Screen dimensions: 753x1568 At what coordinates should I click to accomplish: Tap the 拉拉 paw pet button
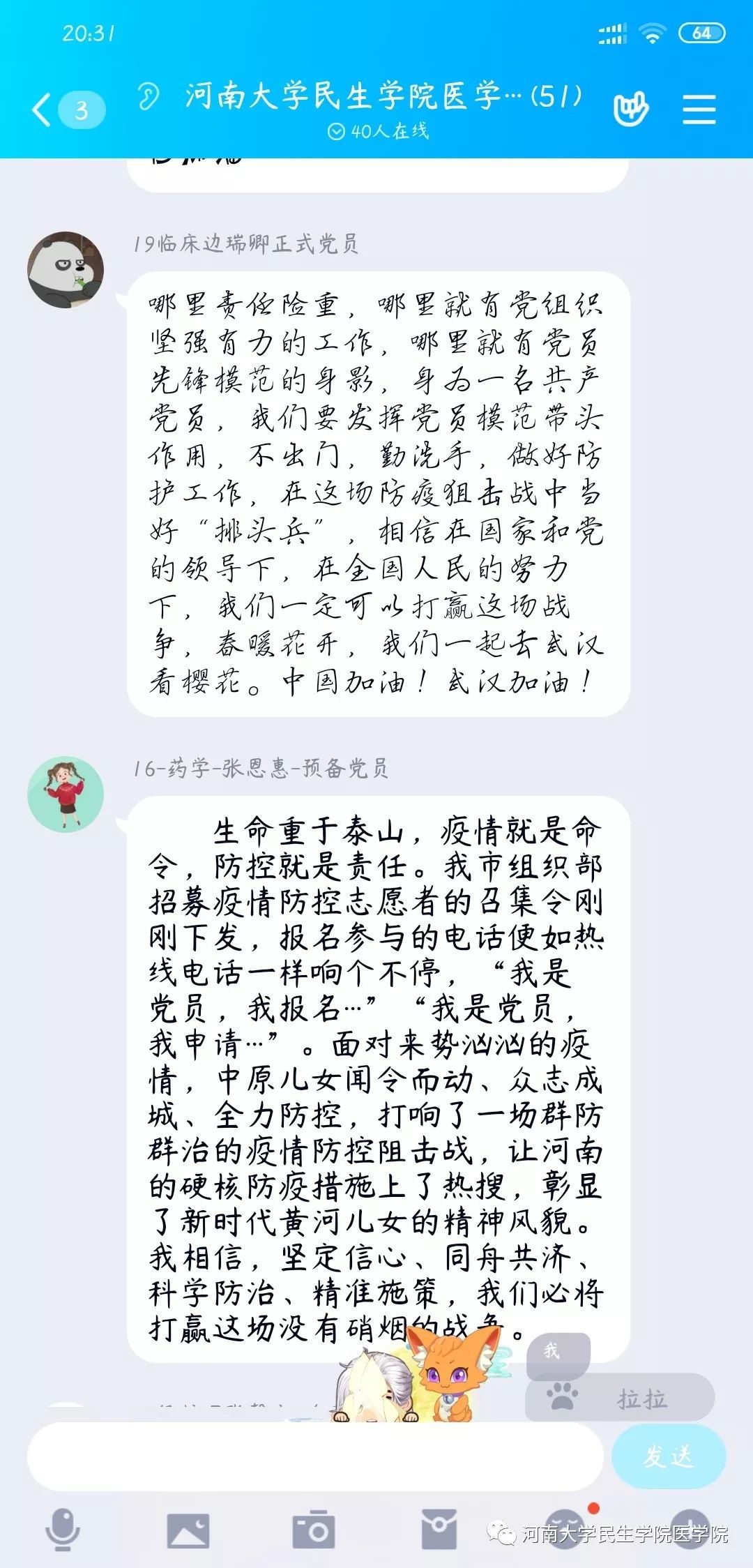[621, 1398]
